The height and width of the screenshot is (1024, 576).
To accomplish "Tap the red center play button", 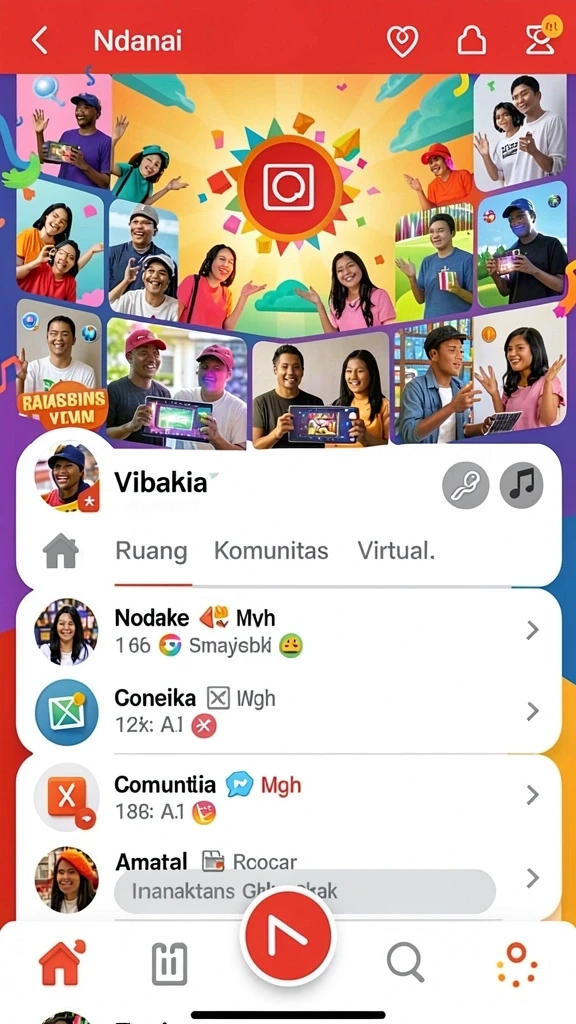I will pos(288,937).
